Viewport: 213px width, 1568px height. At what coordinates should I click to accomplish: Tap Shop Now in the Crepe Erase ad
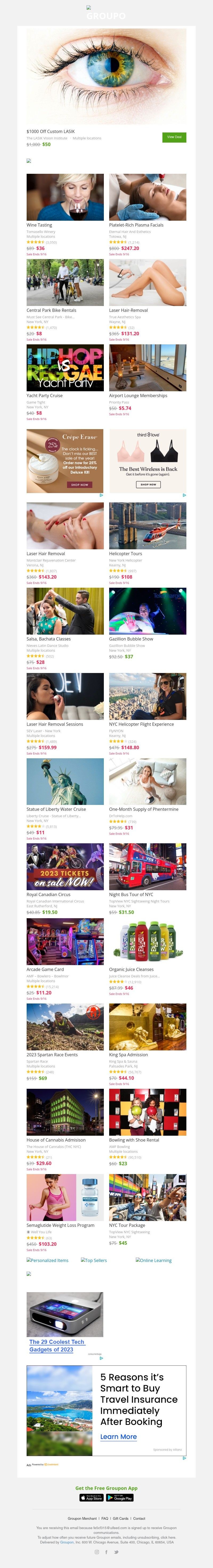(79, 485)
